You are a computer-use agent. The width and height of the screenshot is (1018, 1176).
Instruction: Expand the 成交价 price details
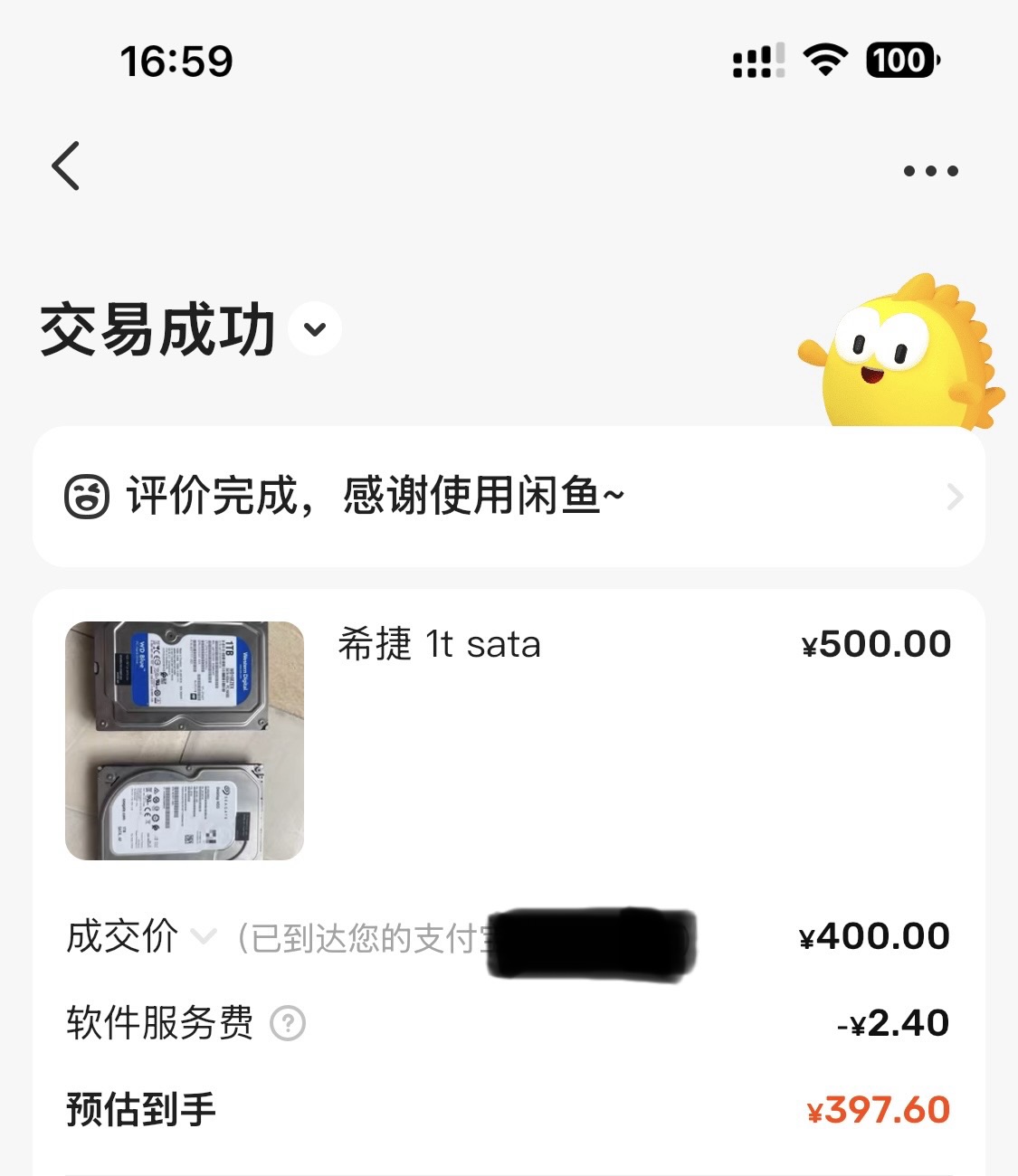[x=205, y=936]
